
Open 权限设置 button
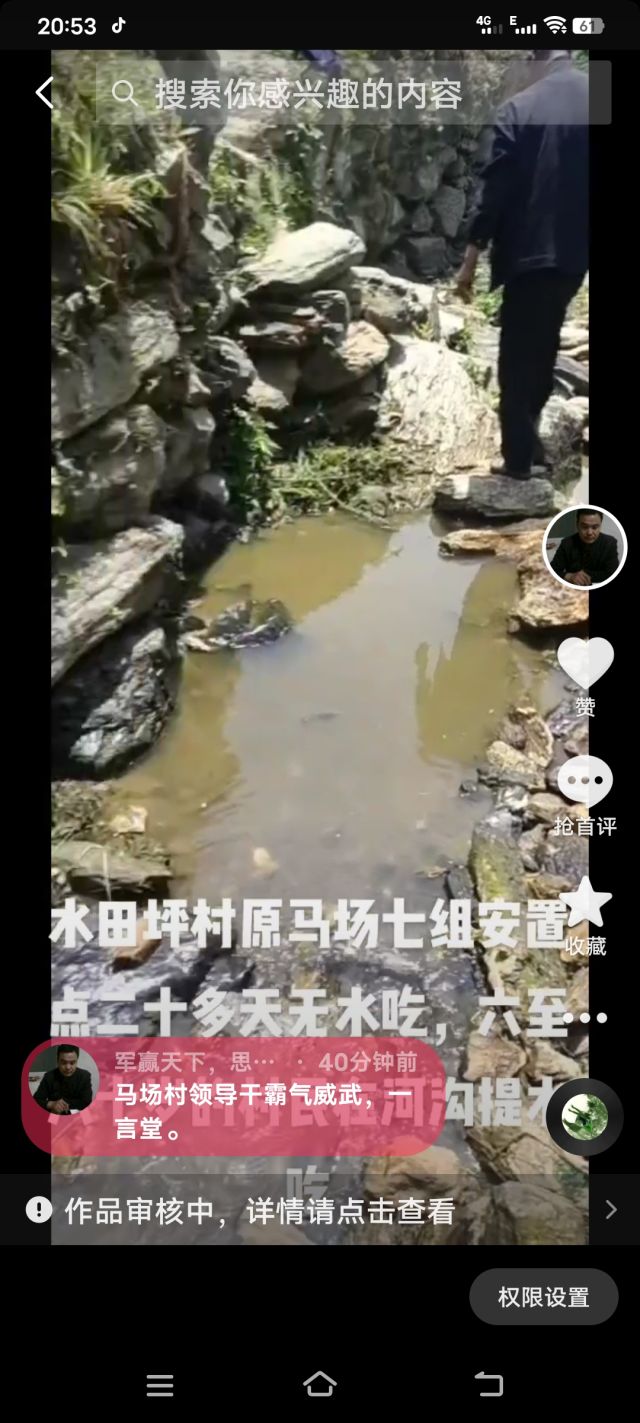(x=543, y=1297)
